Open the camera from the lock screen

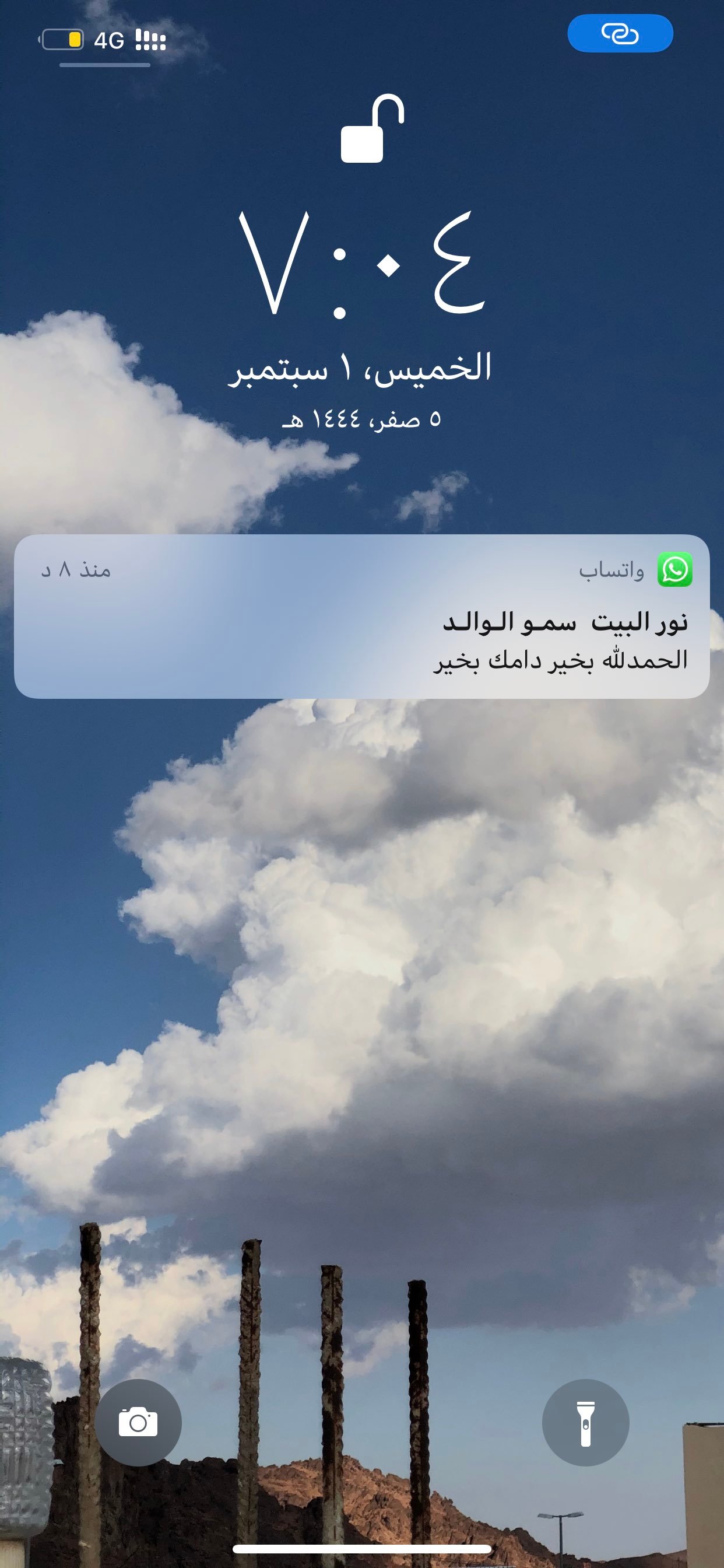coord(138,1423)
